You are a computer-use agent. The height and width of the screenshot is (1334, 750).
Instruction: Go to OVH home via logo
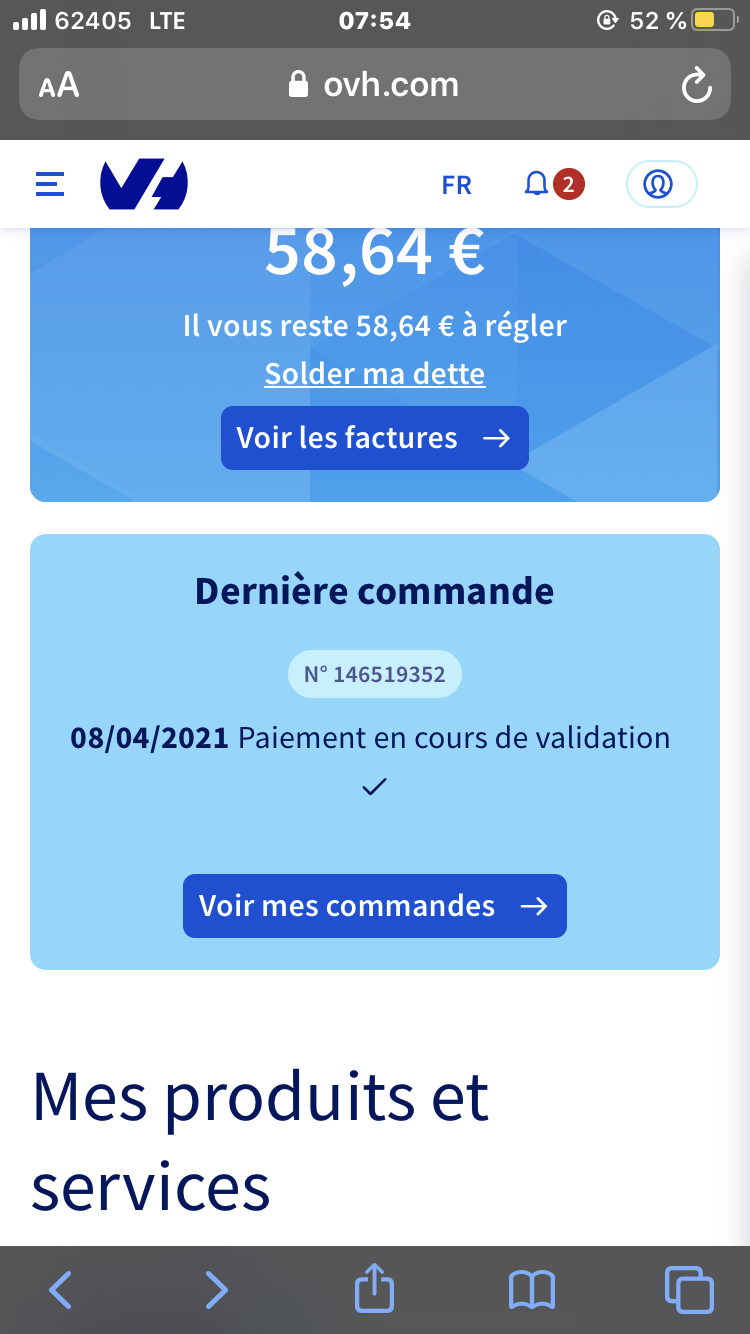tap(144, 185)
